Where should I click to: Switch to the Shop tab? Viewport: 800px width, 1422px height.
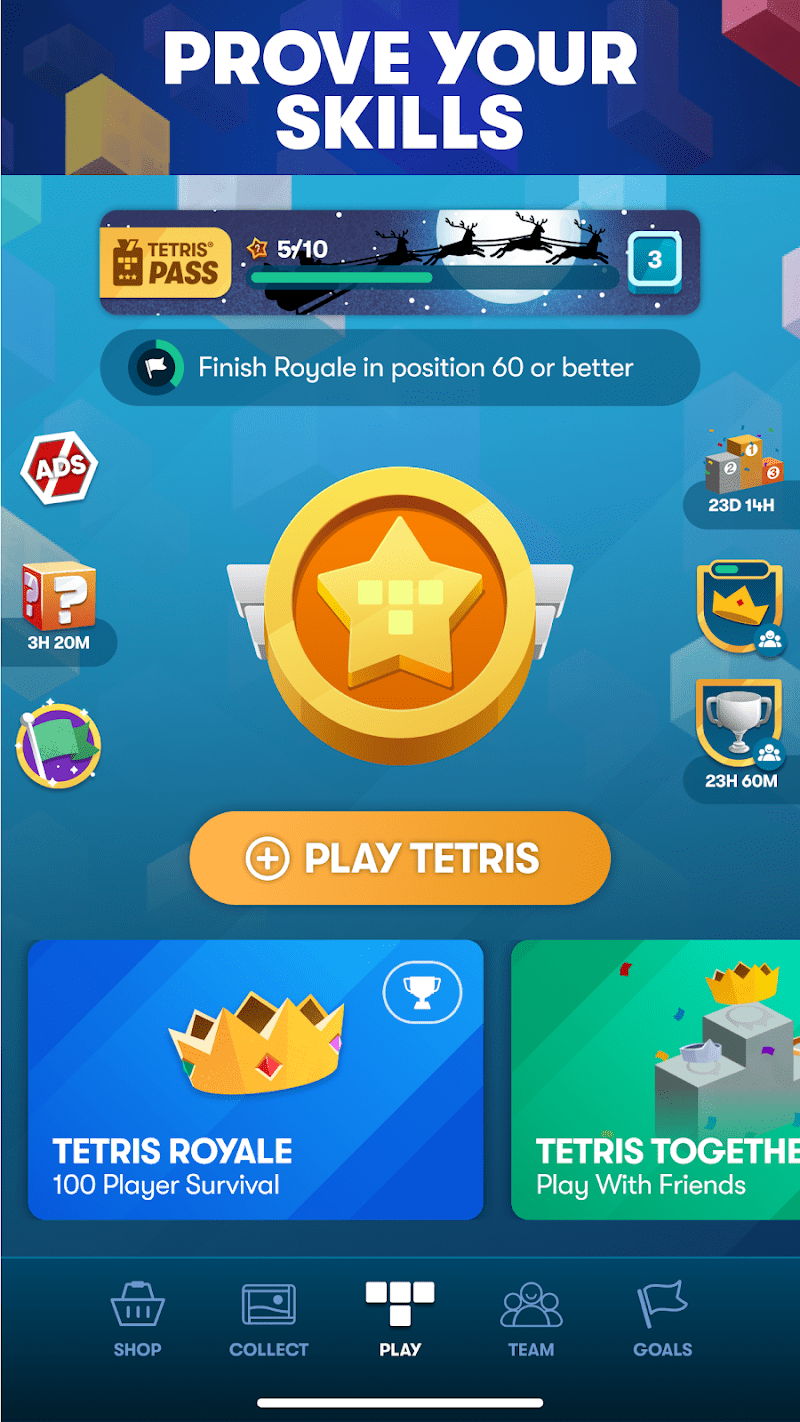[137, 1318]
